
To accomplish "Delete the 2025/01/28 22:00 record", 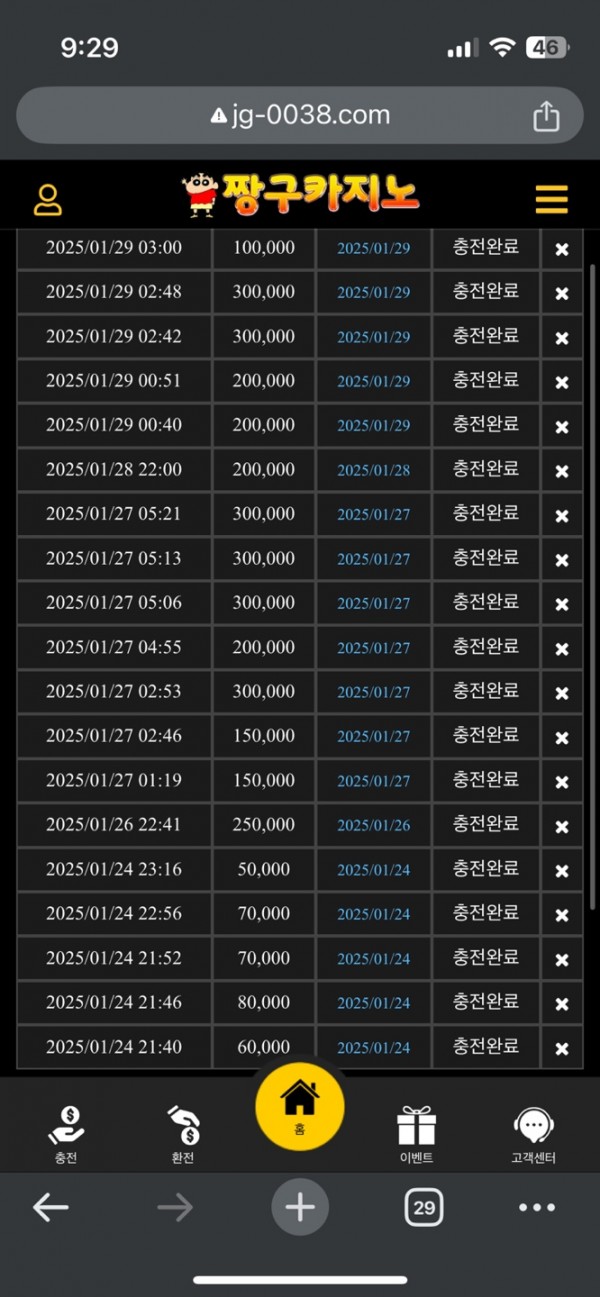I will coord(562,471).
